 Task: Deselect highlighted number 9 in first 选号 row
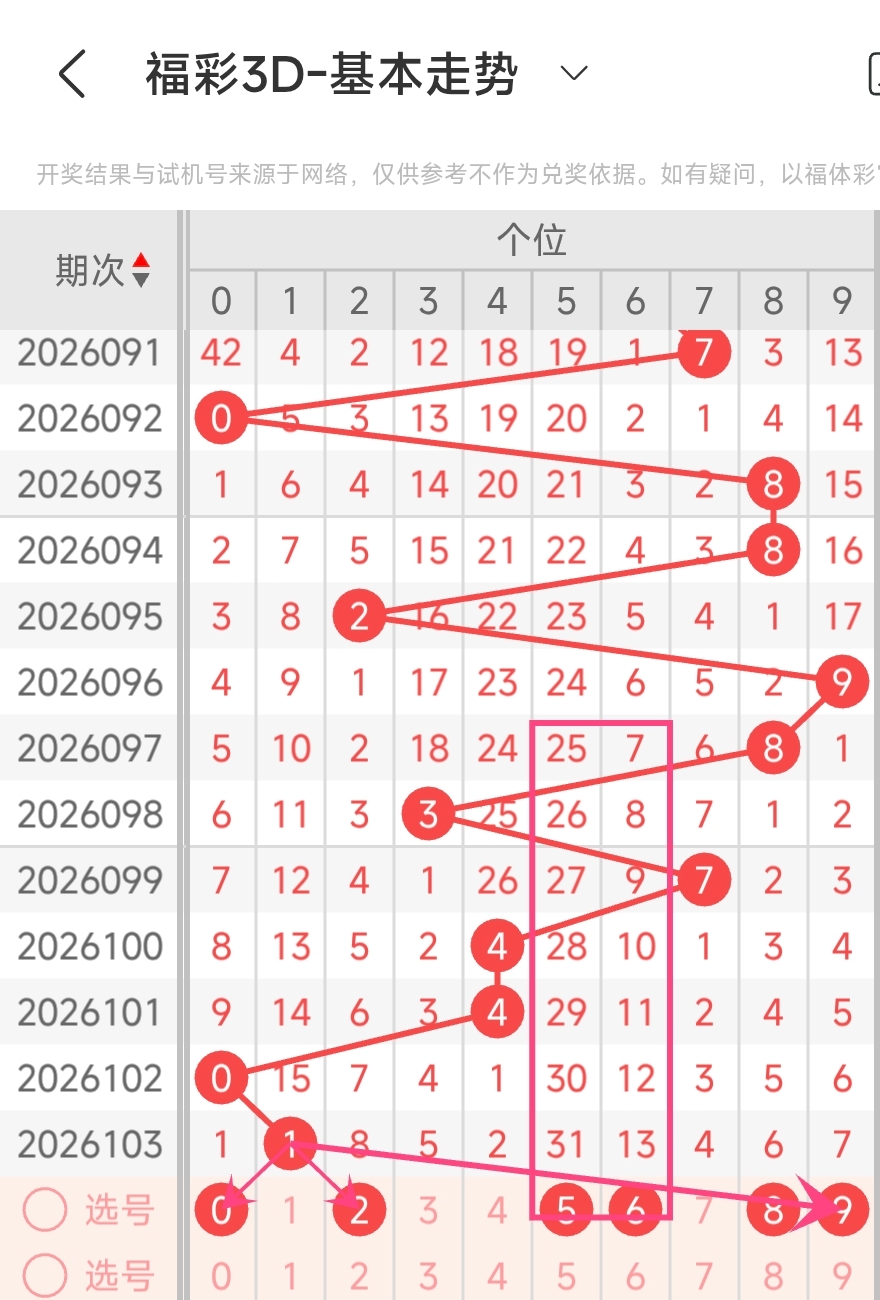pos(842,1211)
